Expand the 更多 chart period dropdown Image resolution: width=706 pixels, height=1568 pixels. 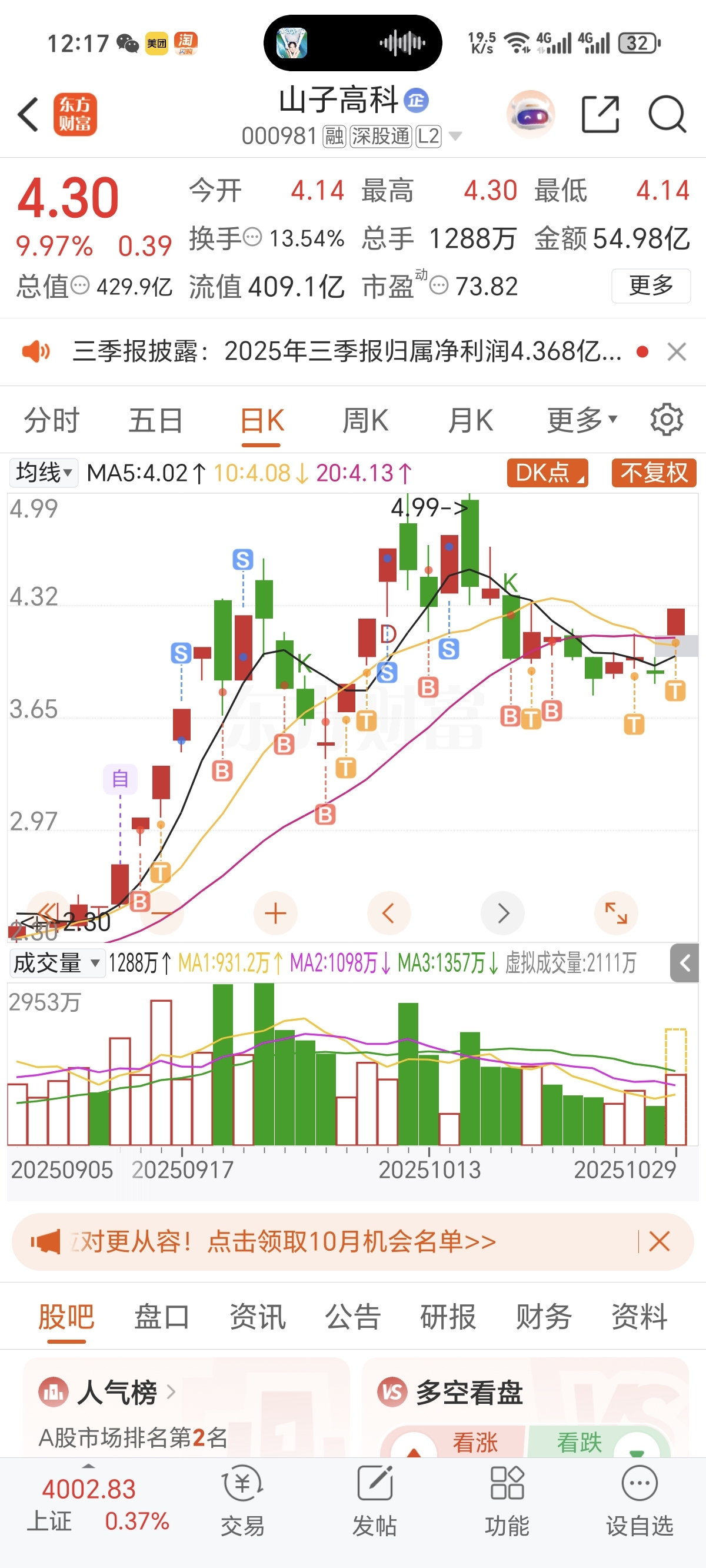point(582,421)
